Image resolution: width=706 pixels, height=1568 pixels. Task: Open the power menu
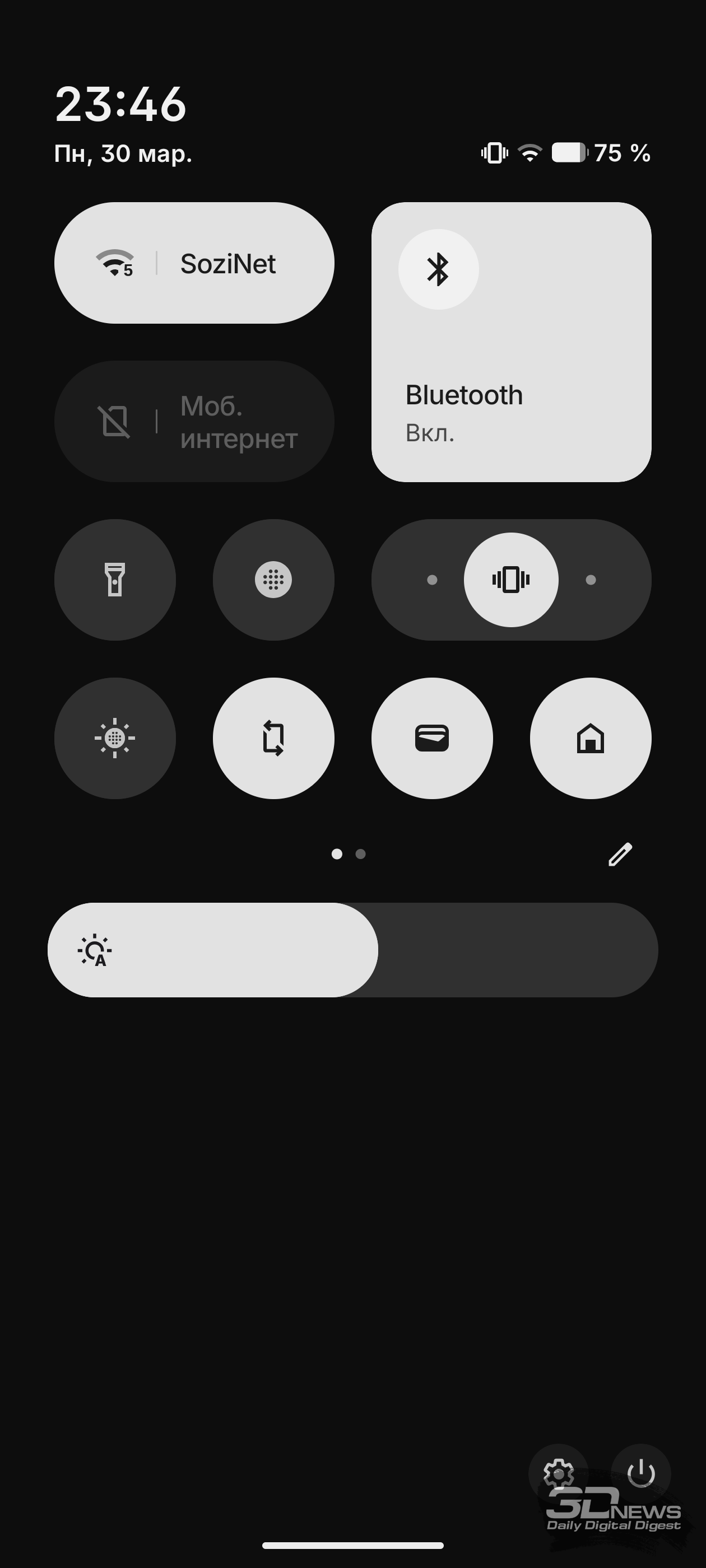click(641, 1474)
